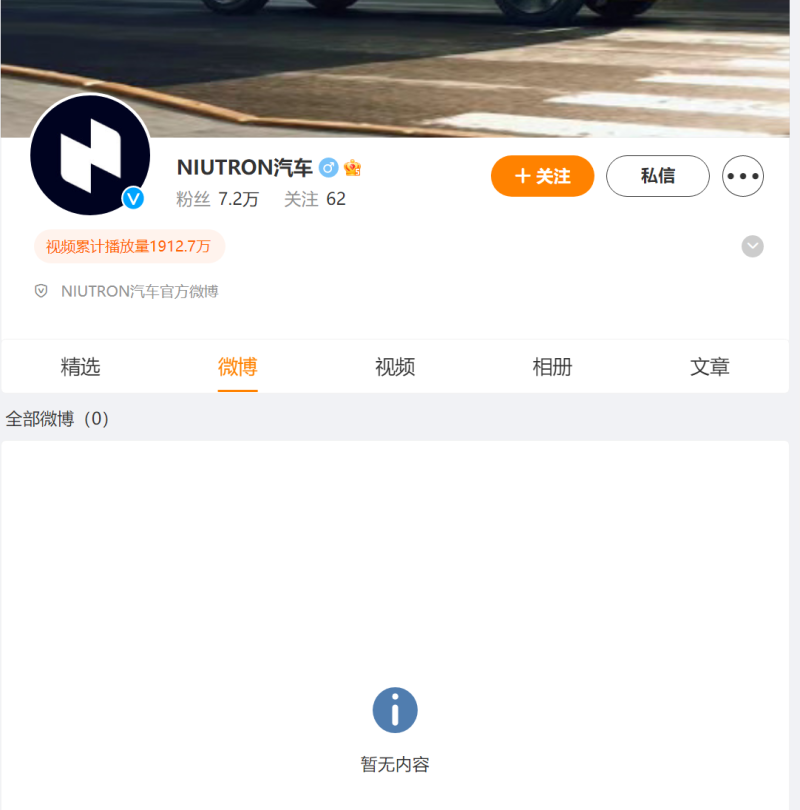
Task: Select the 微博 tab
Action: pyautogui.click(x=238, y=367)
